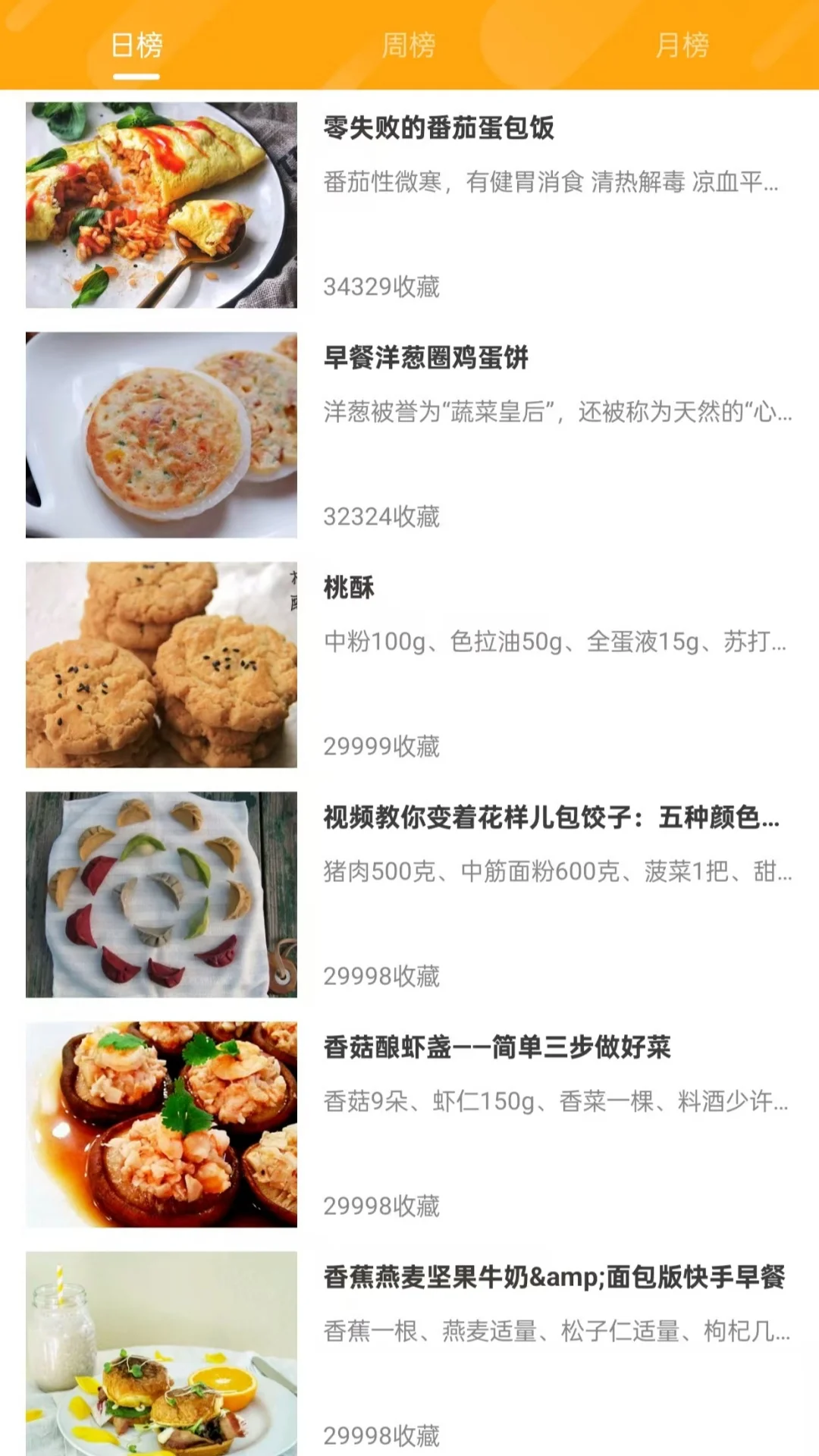Click the 32324收藏 favorite count
Screen dimensions: 819x1456
click(x=383, y=517)
